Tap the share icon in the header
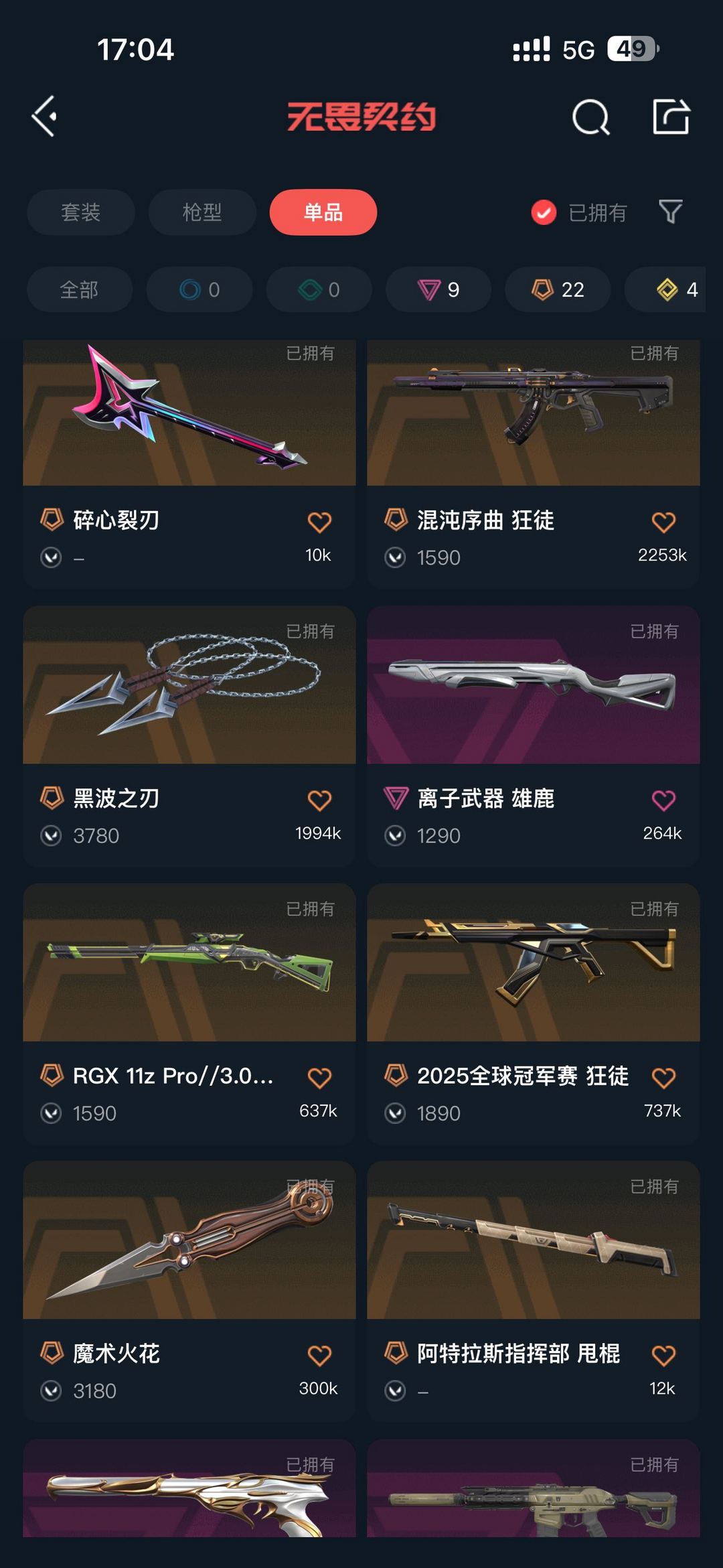The image size is (723, 1568). [671, 117]
